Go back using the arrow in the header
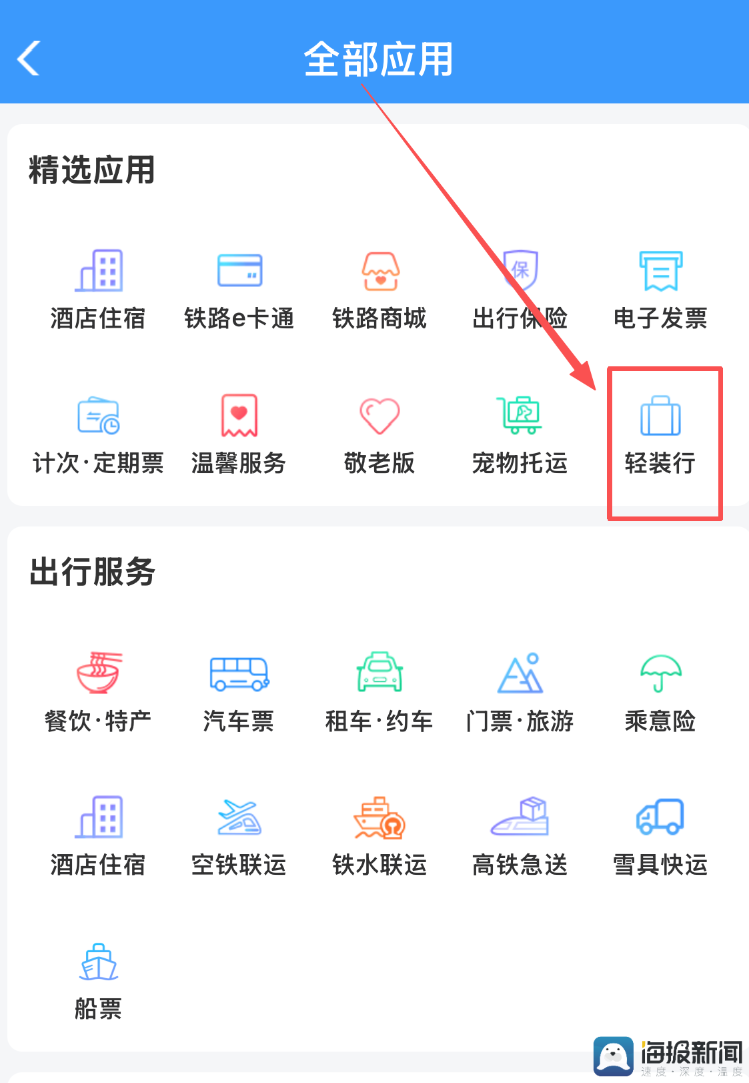The width and height of the screenshot is (749, 1083). [29, 57]
